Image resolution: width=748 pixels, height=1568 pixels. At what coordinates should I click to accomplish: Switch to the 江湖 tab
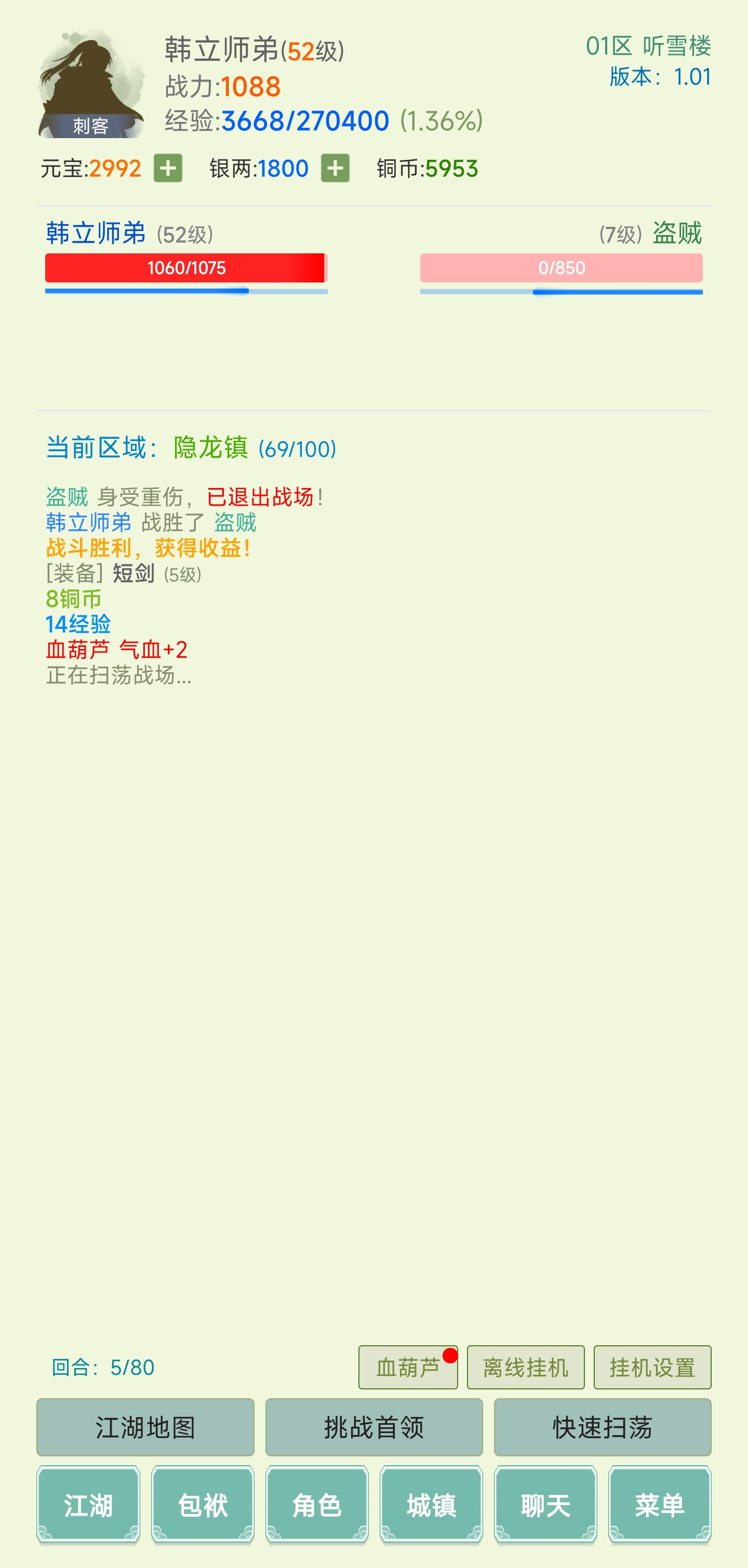[88, 1505]
